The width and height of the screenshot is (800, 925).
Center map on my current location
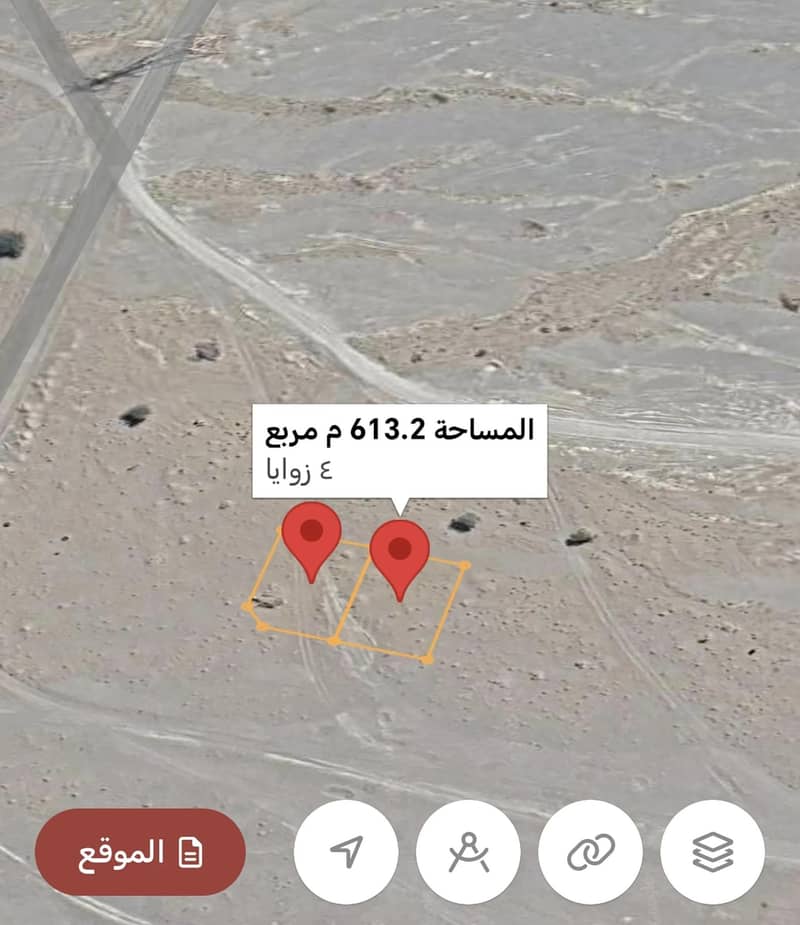(x=346, y=852)
